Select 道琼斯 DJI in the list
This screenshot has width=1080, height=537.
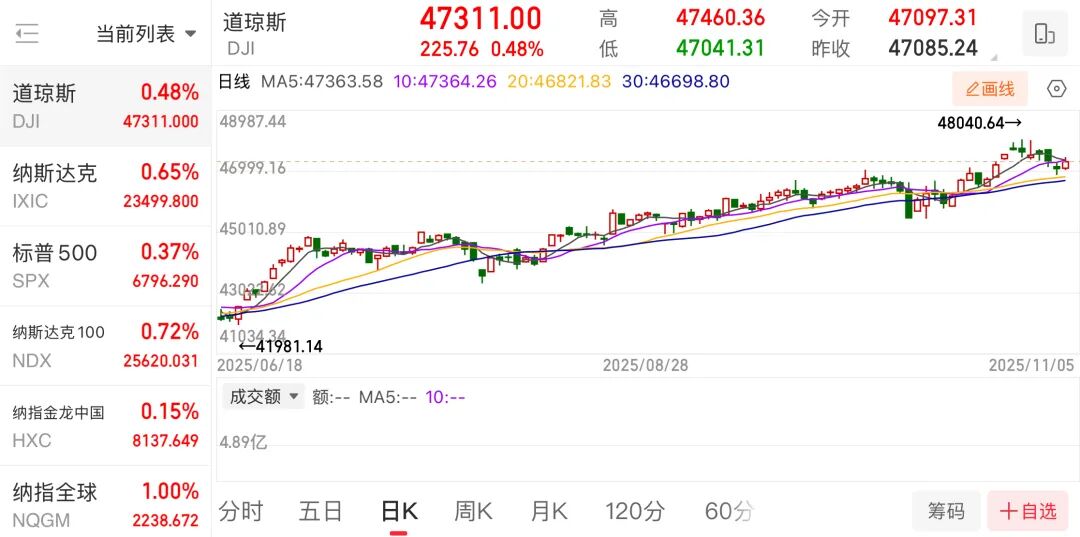coord(105,106)
